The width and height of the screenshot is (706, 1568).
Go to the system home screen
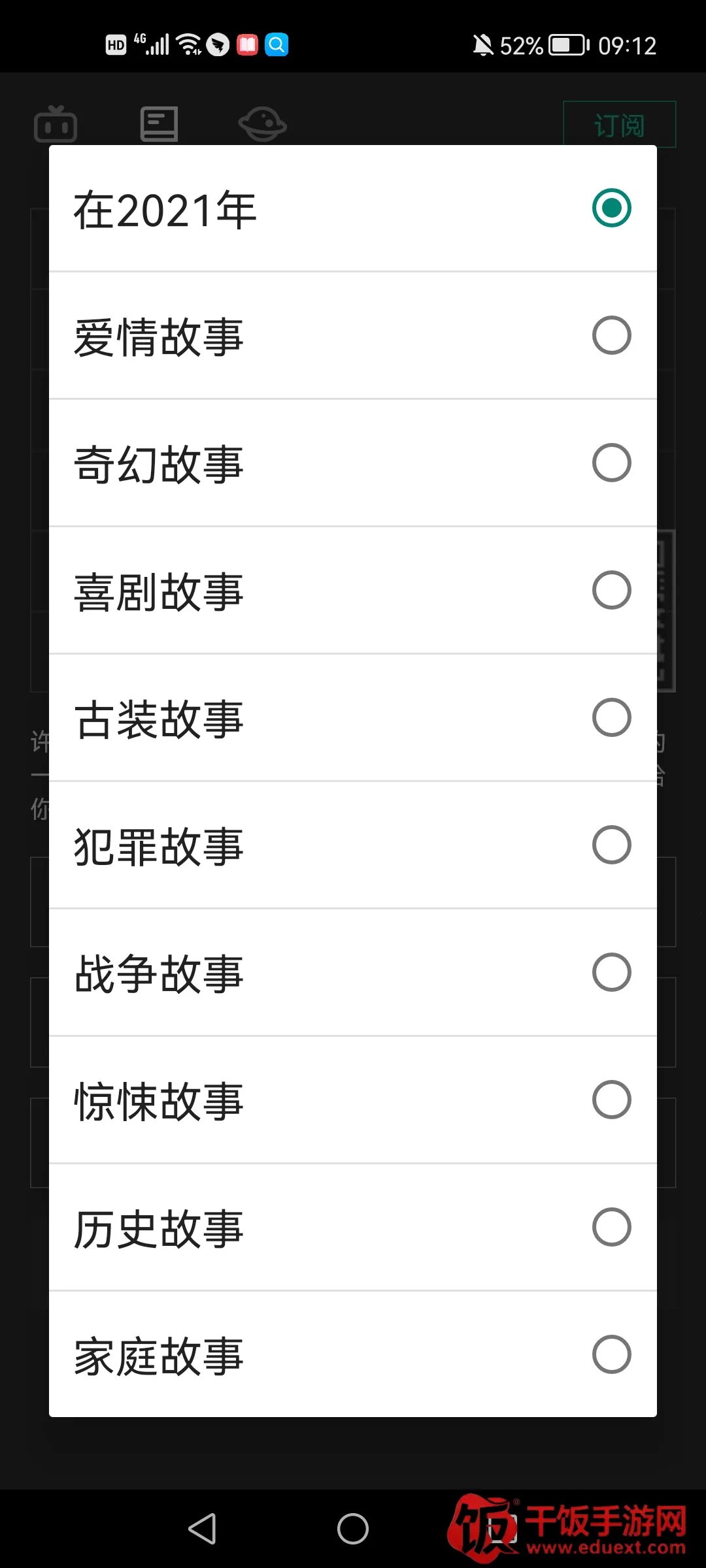(353, 1529)
